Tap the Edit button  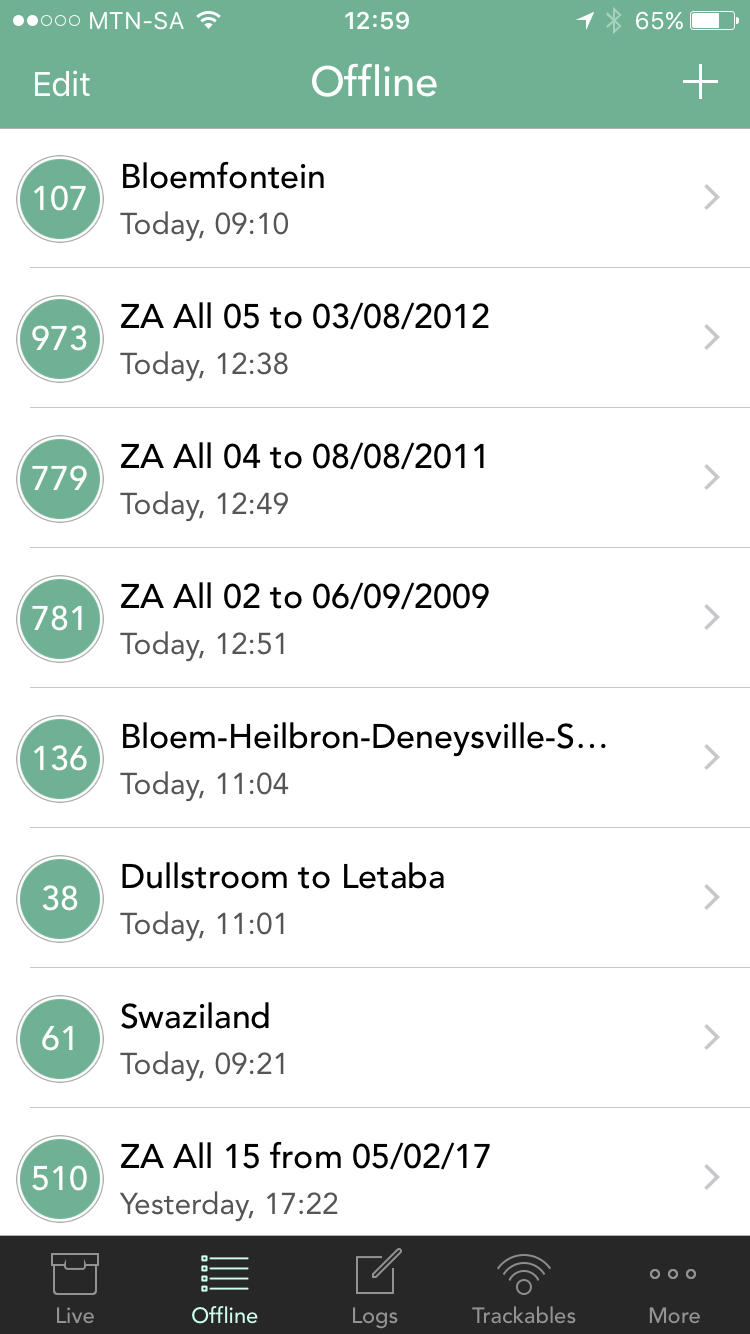point(62,84)
